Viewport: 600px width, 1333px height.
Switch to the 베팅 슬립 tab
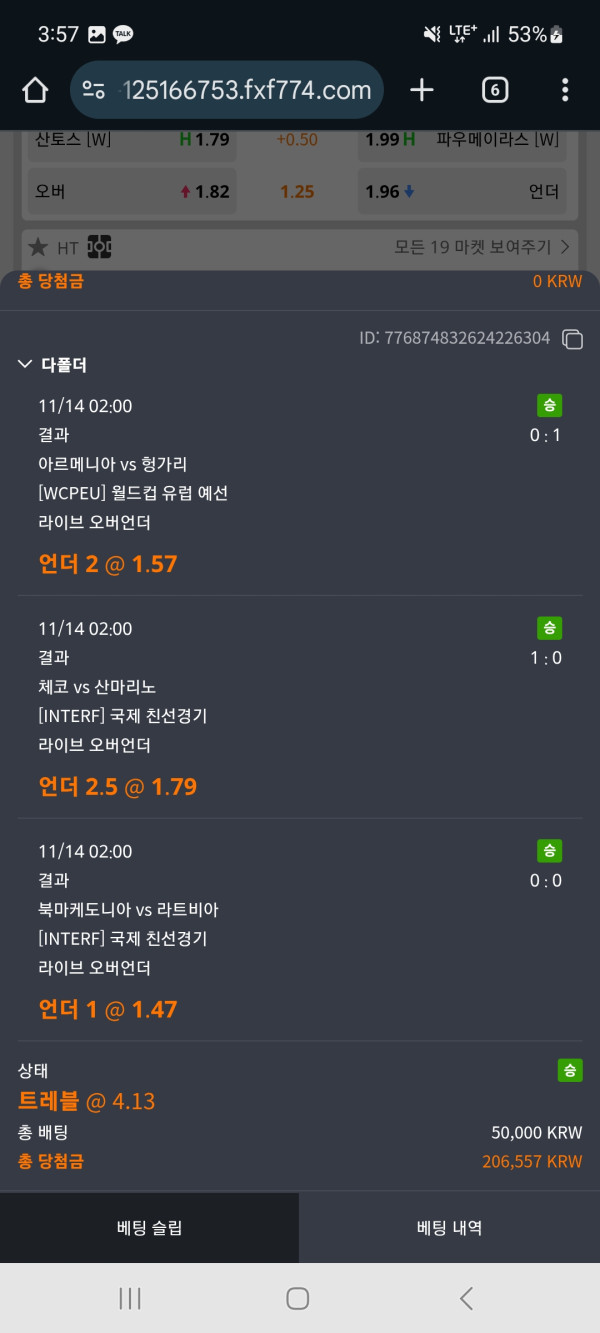(x=149, y=1227)
